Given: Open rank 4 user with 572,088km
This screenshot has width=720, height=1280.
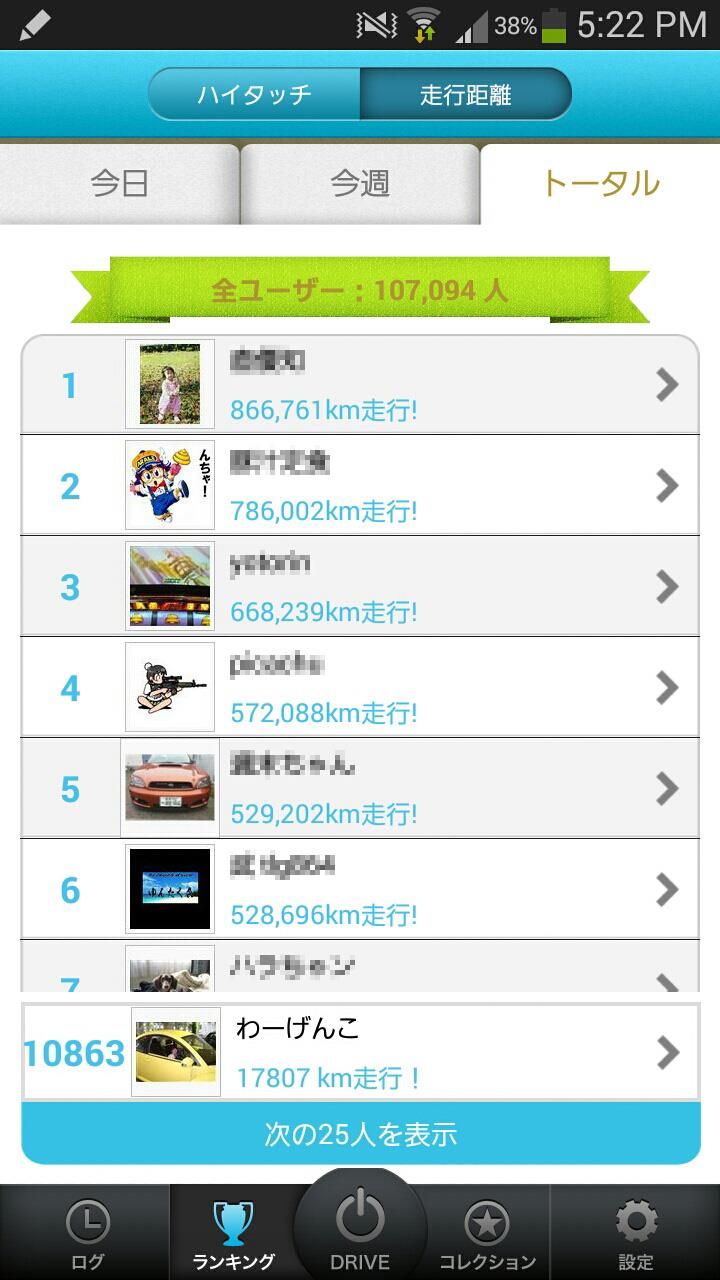Looking at the screenshot, I should tap(360, 688).
